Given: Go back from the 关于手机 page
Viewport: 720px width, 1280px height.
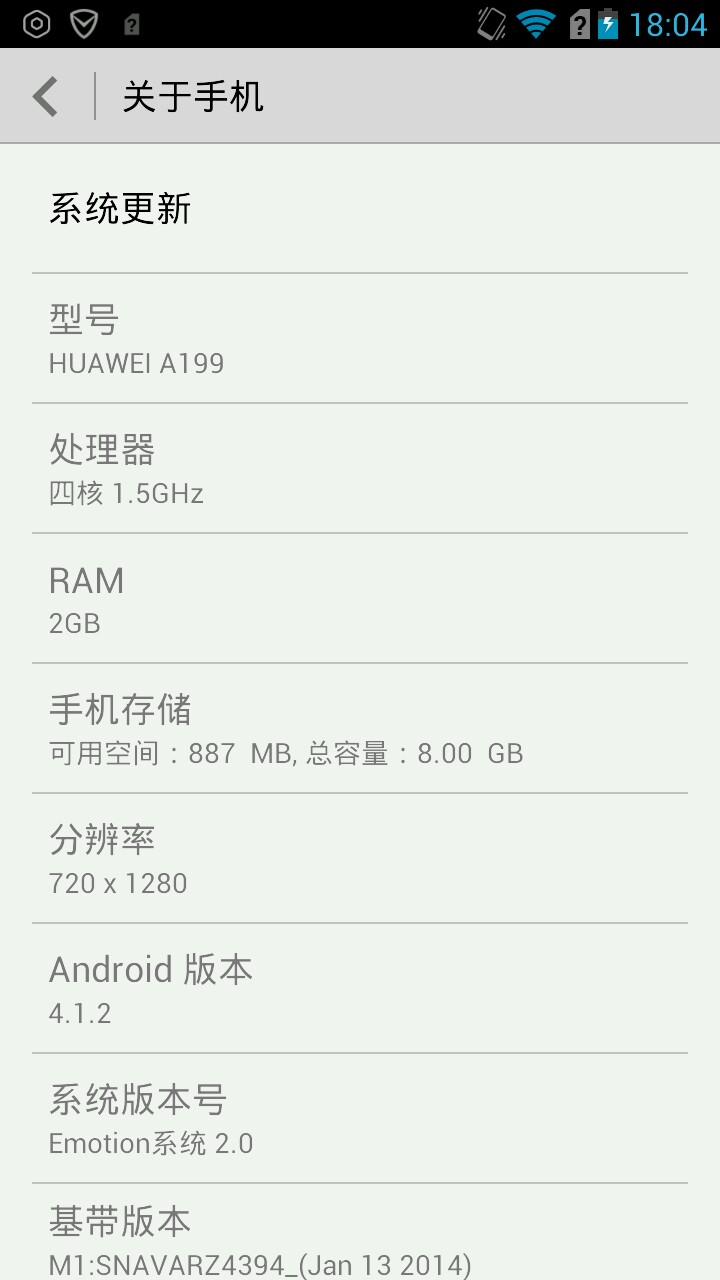Looking at the screenshot, I should 46,97.
